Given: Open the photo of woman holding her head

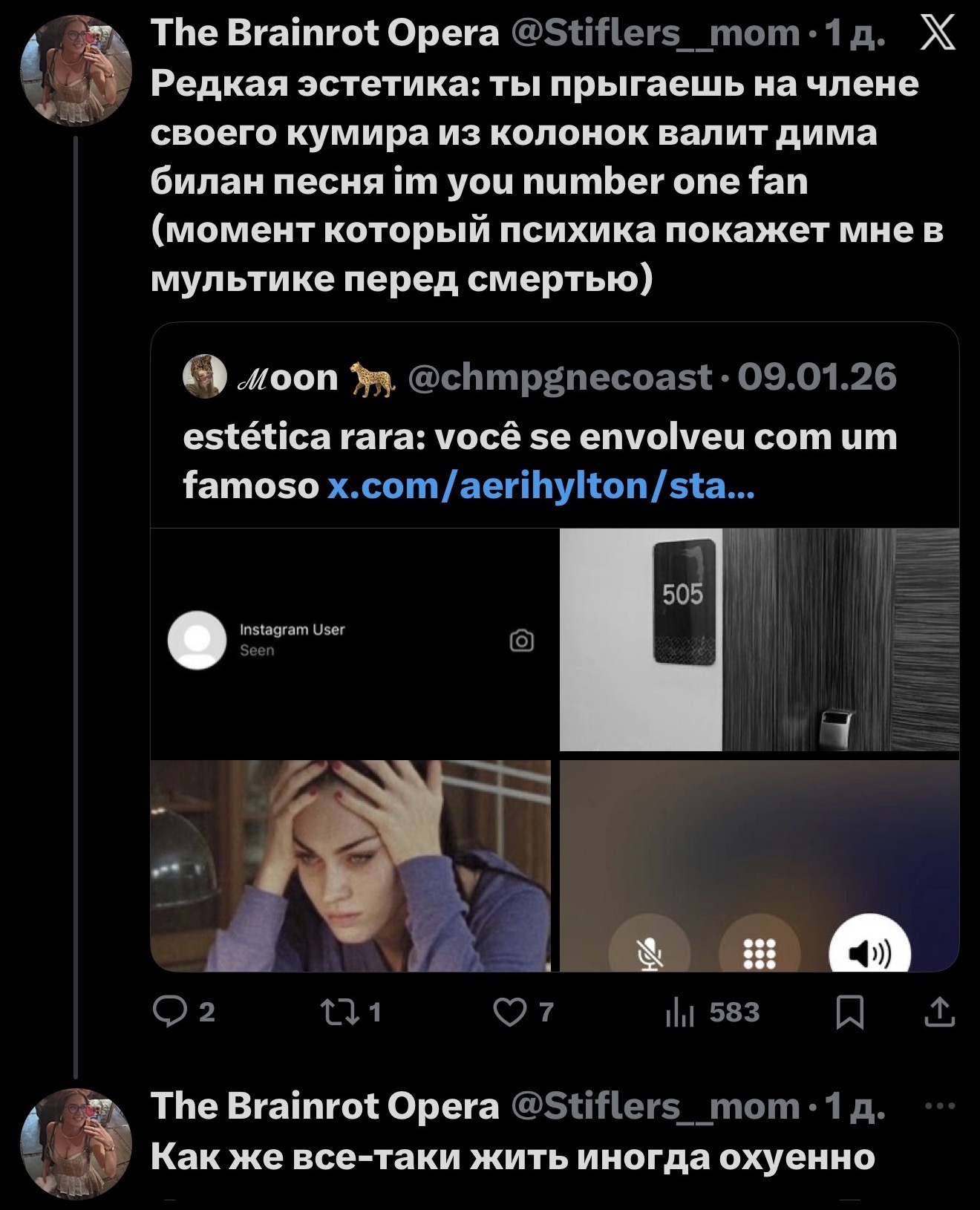Looking at the screenshot, I should pyautogui.click(x=351, y=866).
